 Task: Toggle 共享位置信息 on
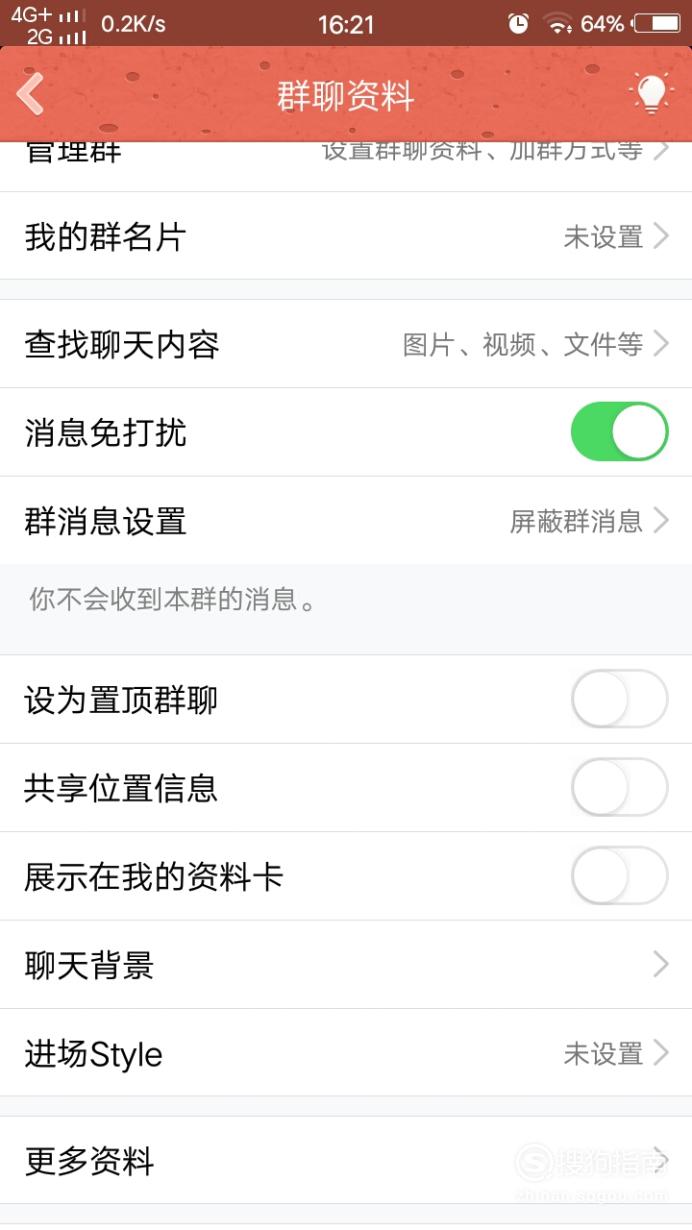[619, 787]
